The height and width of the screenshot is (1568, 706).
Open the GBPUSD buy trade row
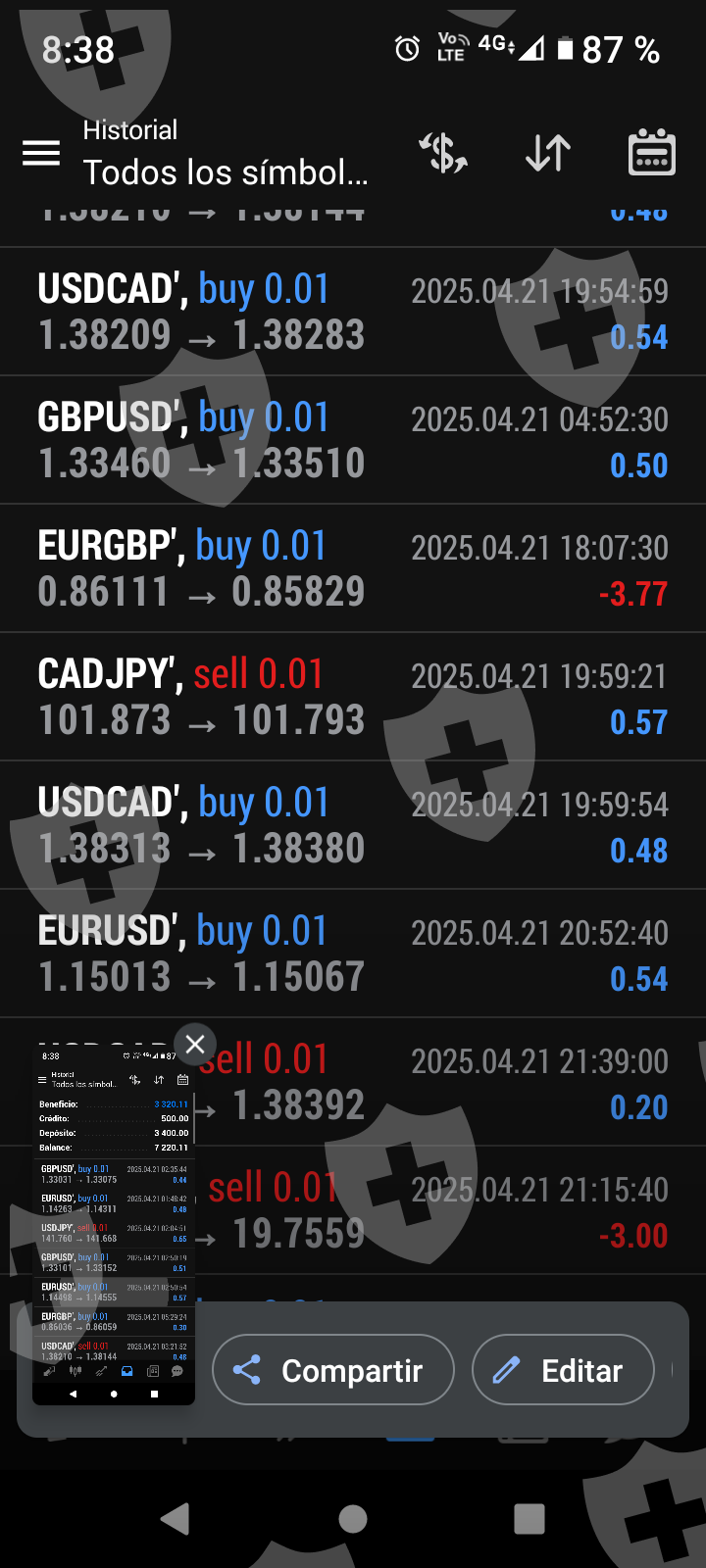pyautogui.click(x=353, y=440)
